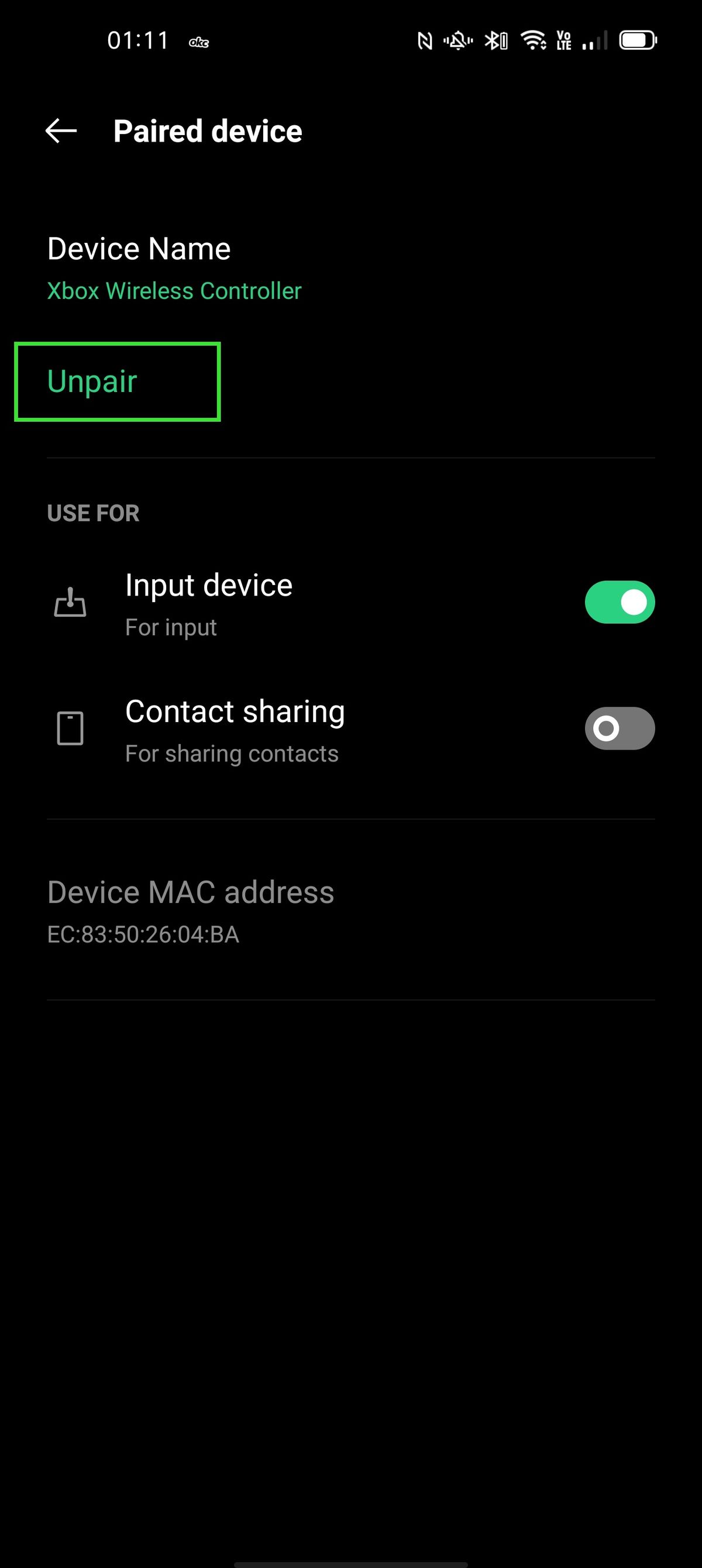
Task: Click the phone icon beside Contact sharing
Action: click(70, 728)
